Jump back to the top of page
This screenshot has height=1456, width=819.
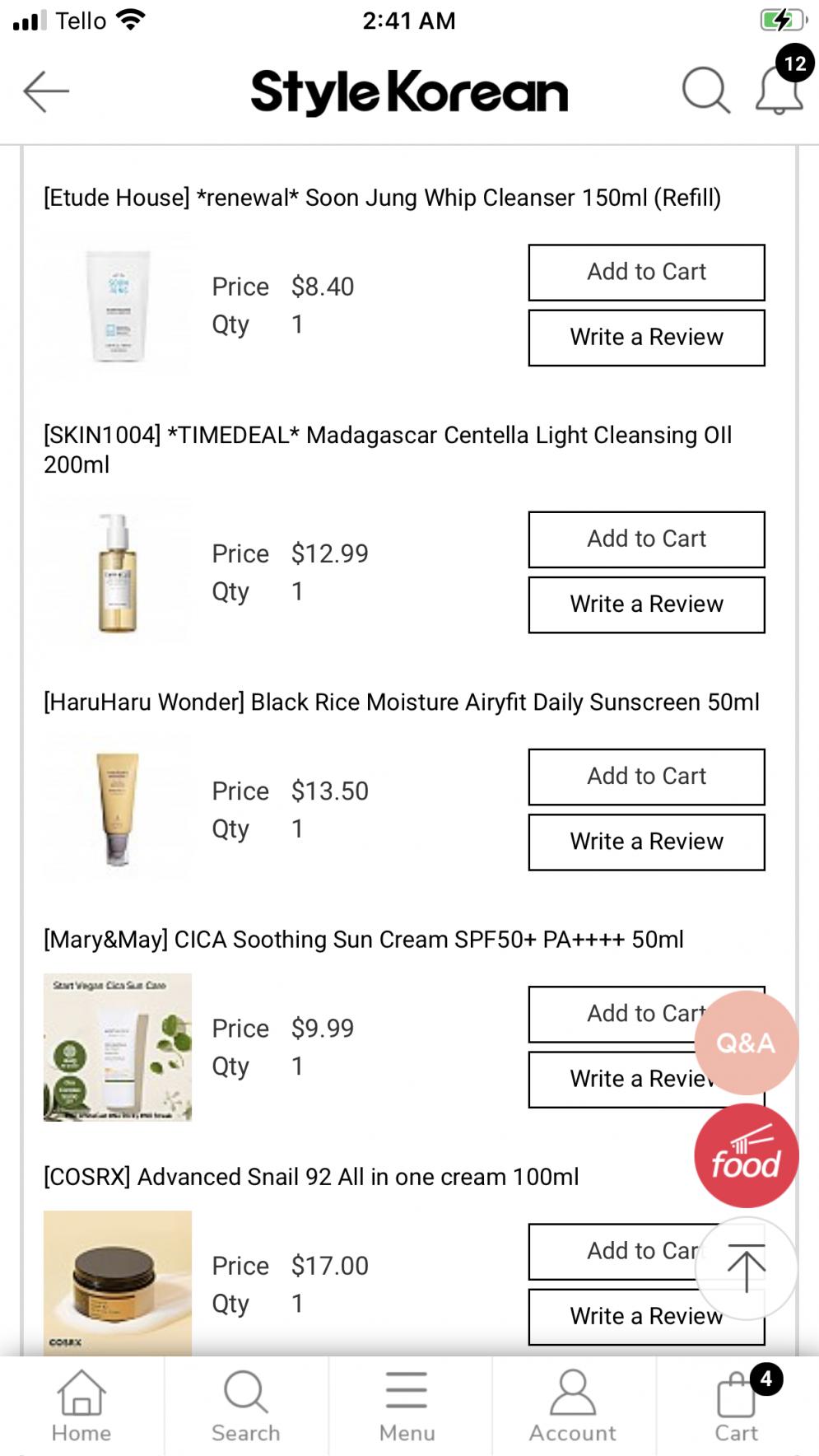click(746, 1268)
